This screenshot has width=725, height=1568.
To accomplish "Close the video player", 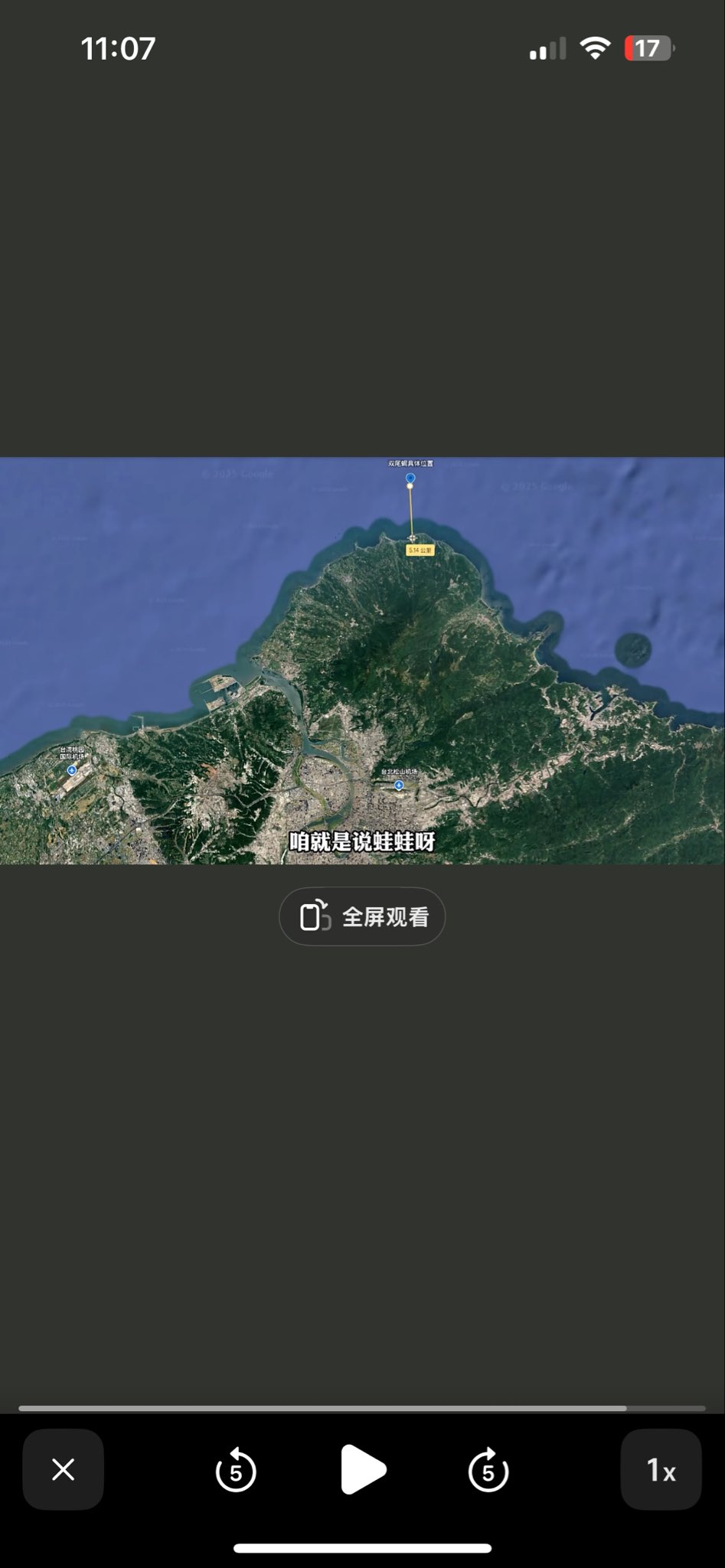I will point(63,1469).
